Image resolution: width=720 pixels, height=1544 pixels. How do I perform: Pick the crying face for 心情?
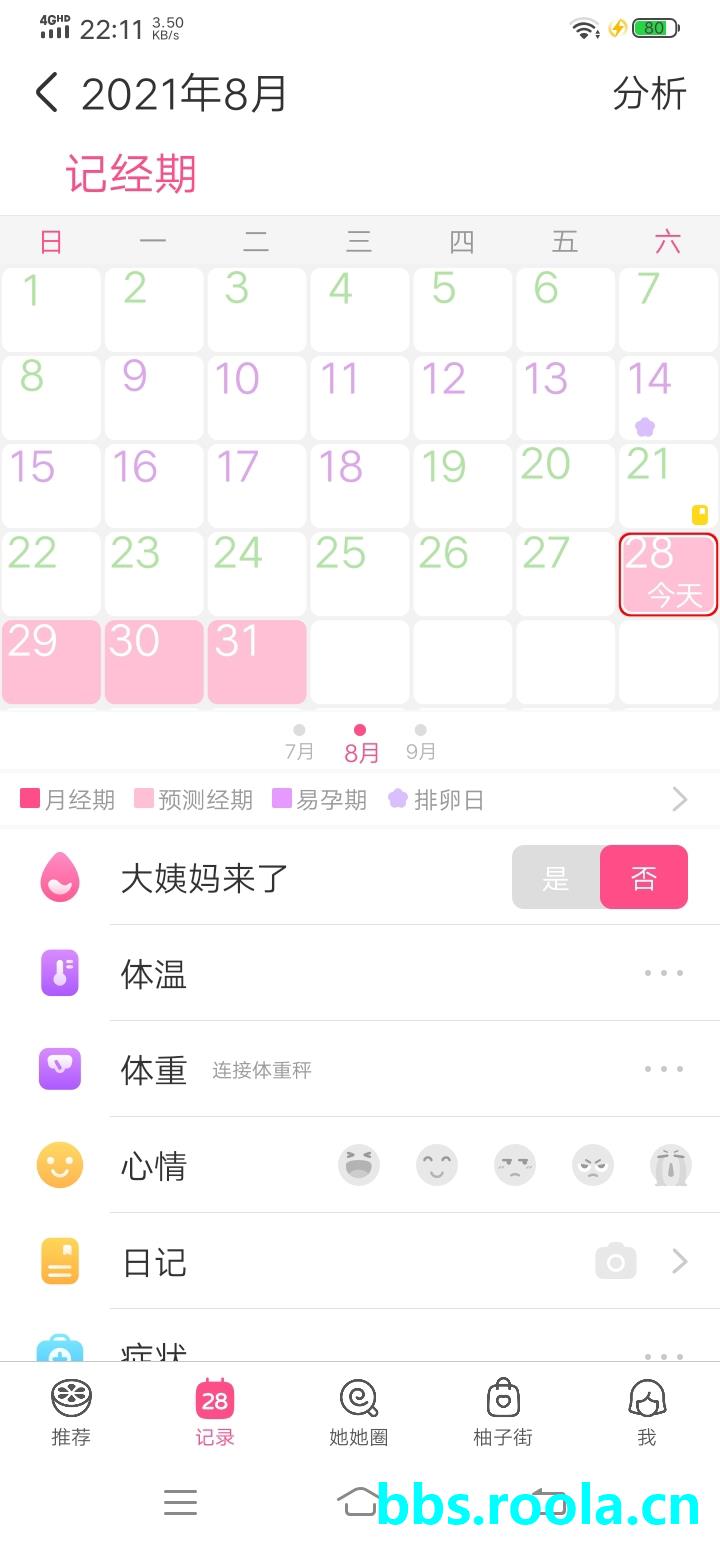pos(671,1165)
